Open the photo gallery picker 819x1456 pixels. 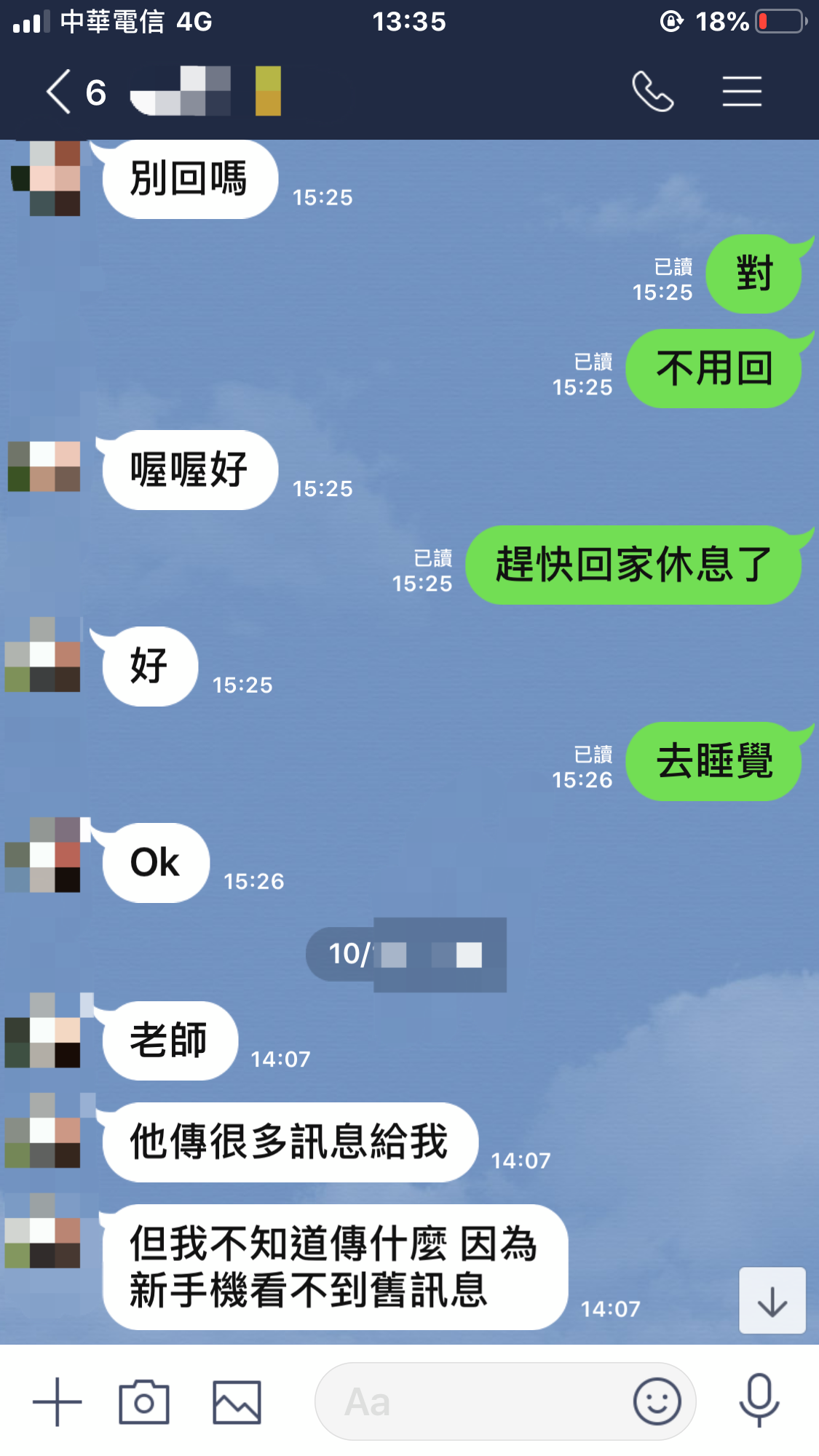coord(237,1401)
